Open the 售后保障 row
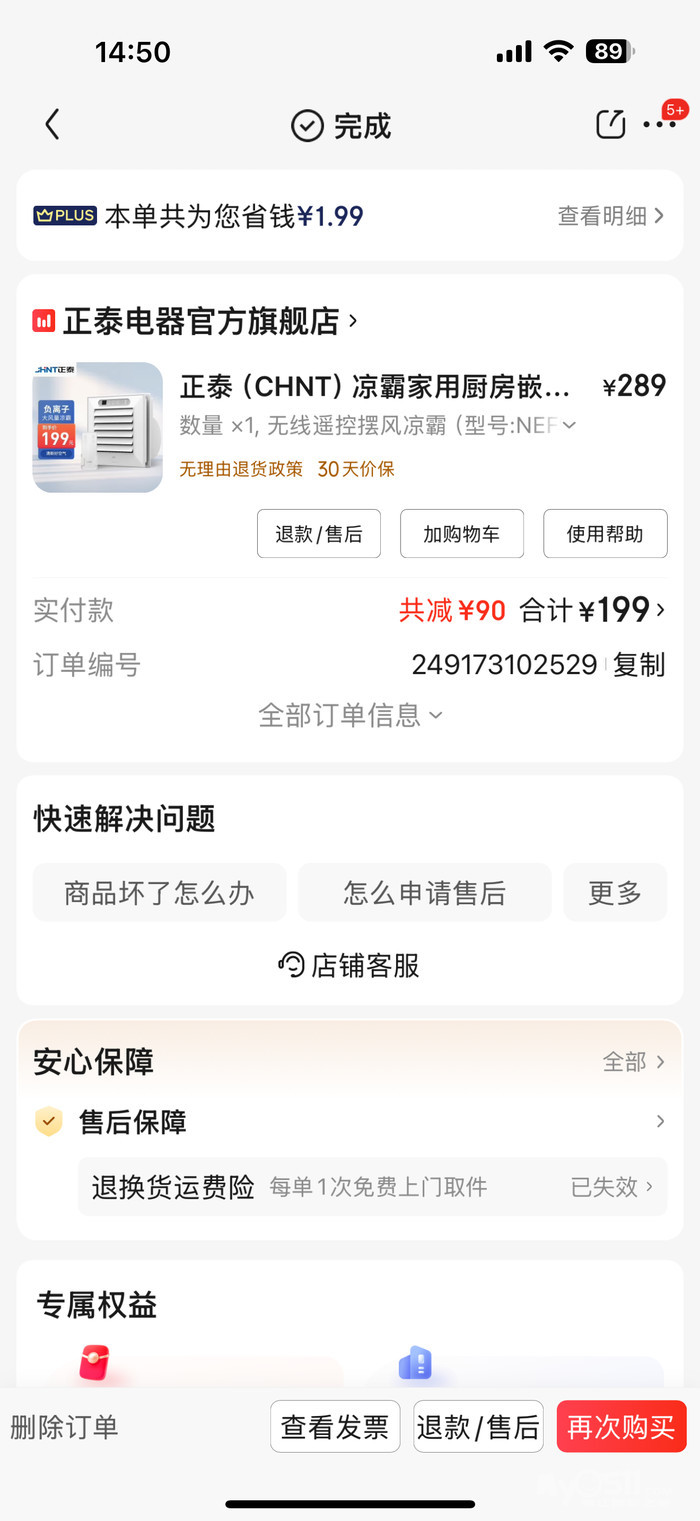700x1521 pixels. coord(350,1122)
